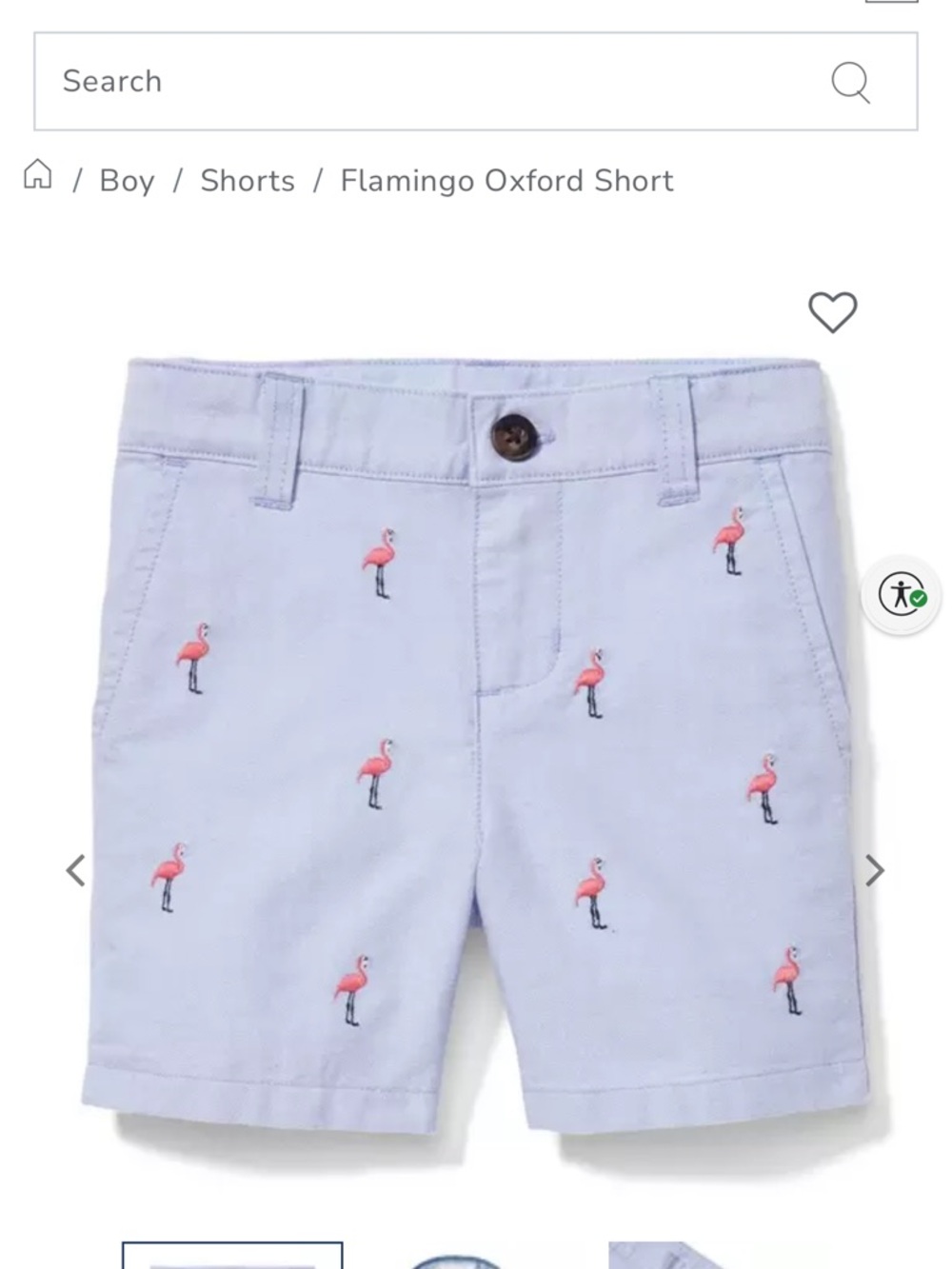Open the Boy breadcrumb link
Image resolution: width=952 pixels, height=1269 pixels.
tap(127, 181)
